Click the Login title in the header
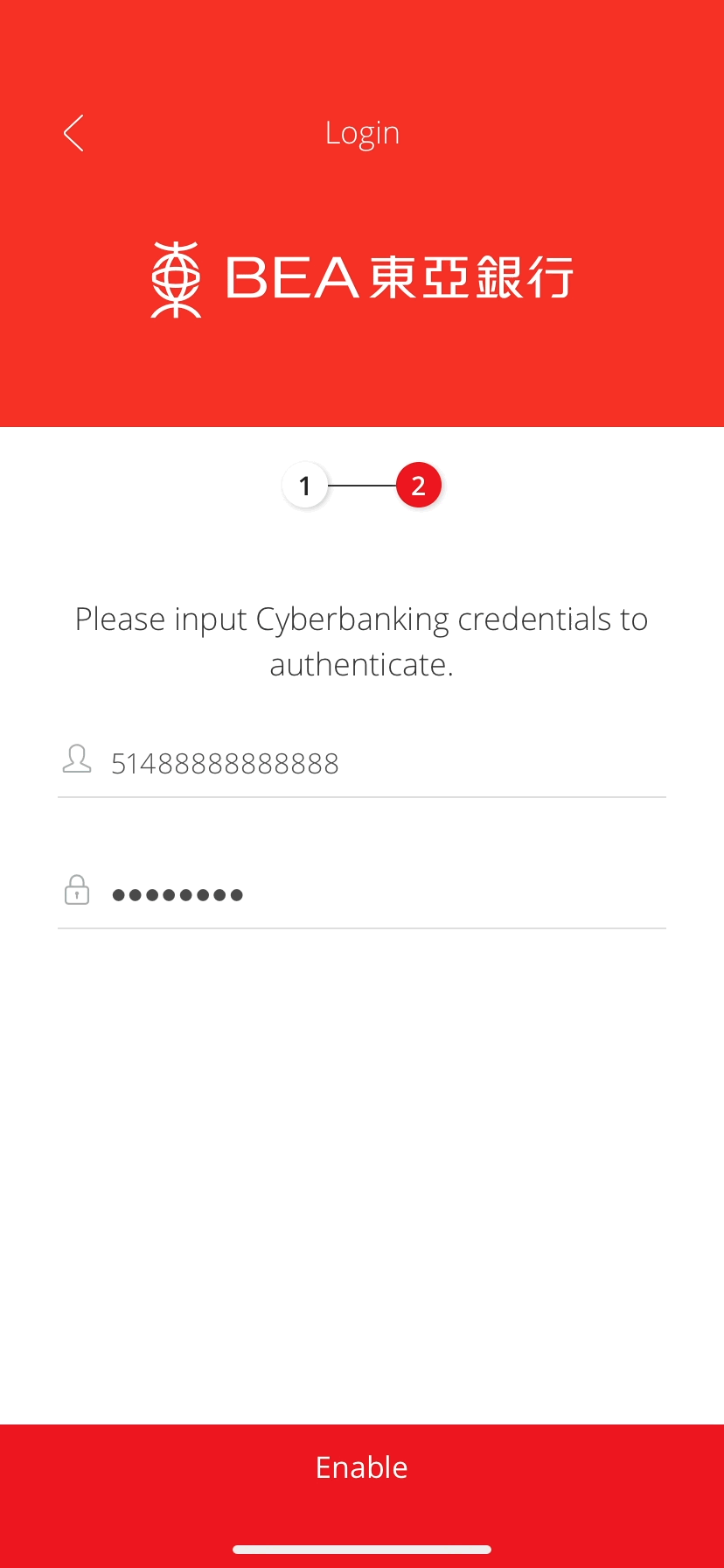 coord(362,132)
